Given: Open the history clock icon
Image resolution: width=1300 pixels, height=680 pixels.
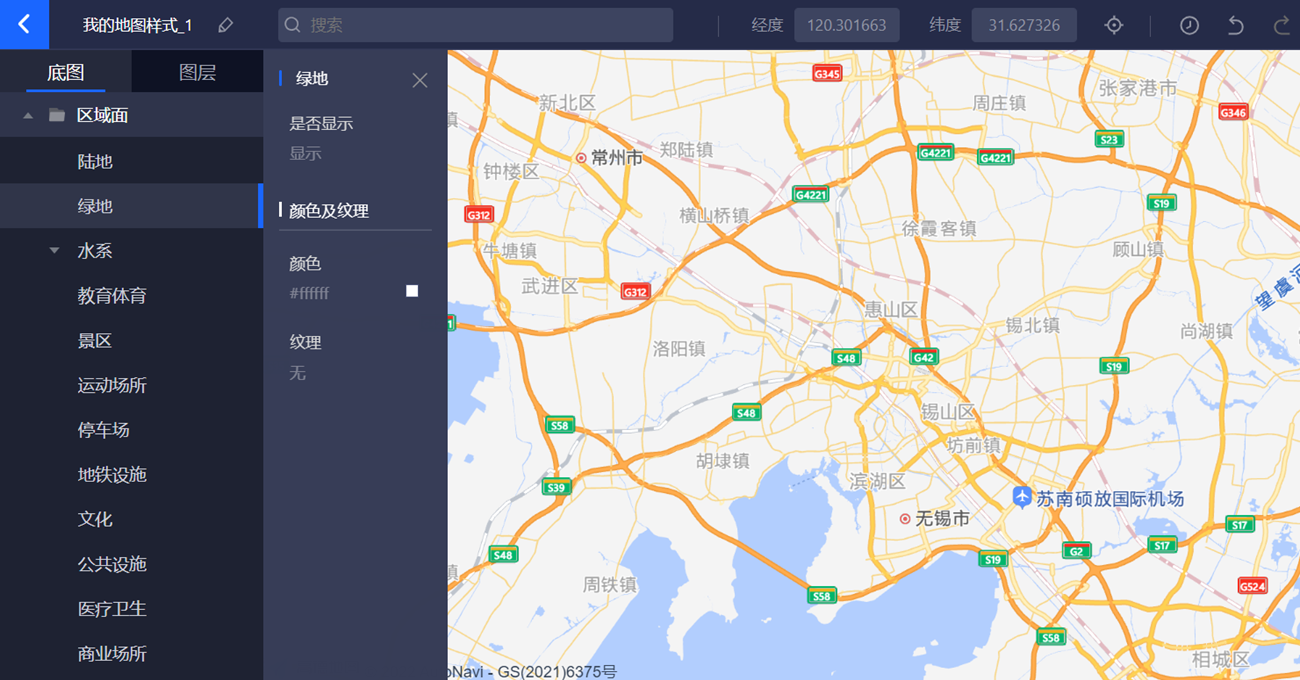Looking at the screenshot, I should pos(1189,25).
